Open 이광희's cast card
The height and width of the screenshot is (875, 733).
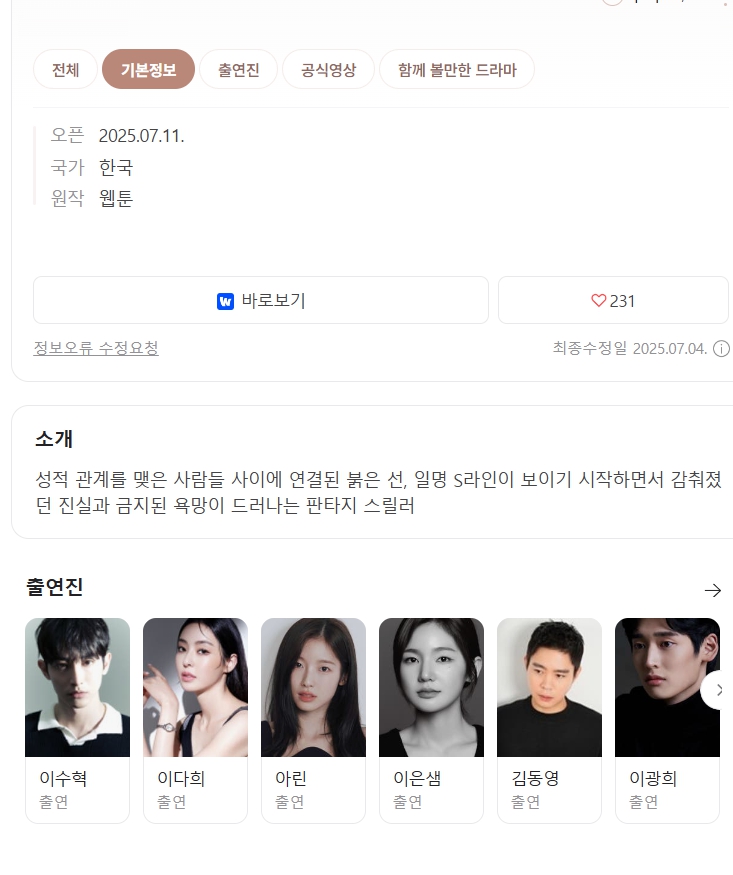point(660,720)
